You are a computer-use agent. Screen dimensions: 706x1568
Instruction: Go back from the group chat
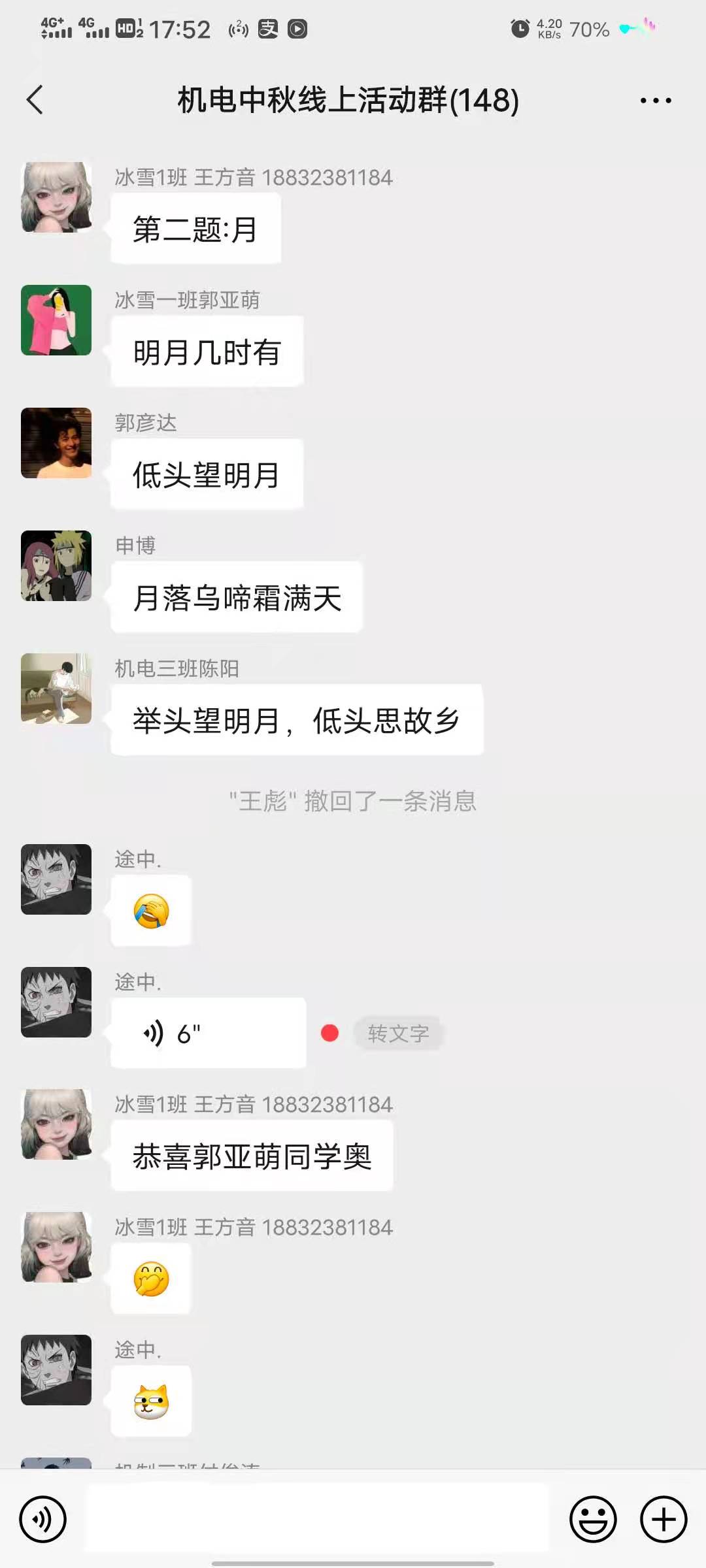click(35, 100)
